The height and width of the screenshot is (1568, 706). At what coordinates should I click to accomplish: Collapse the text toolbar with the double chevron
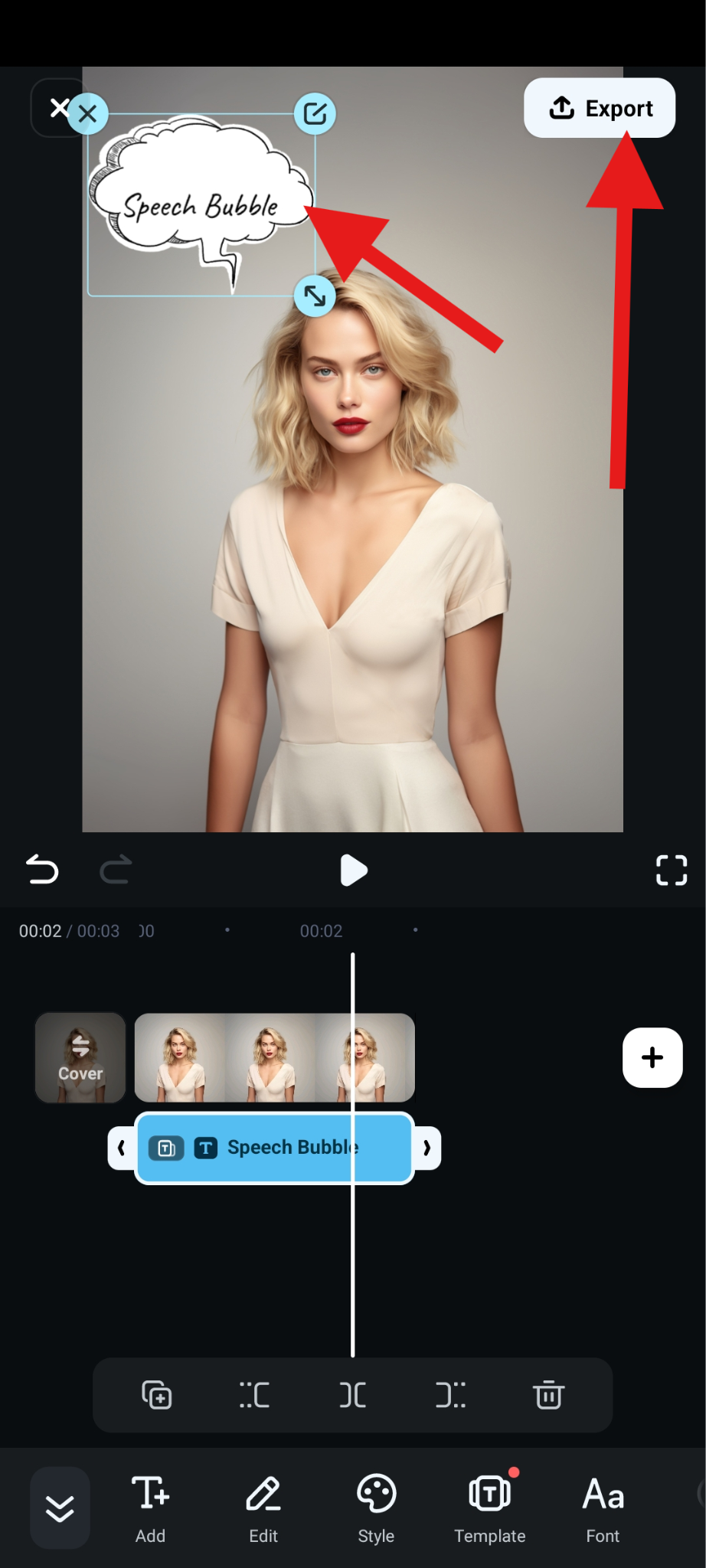point(60,1508)
